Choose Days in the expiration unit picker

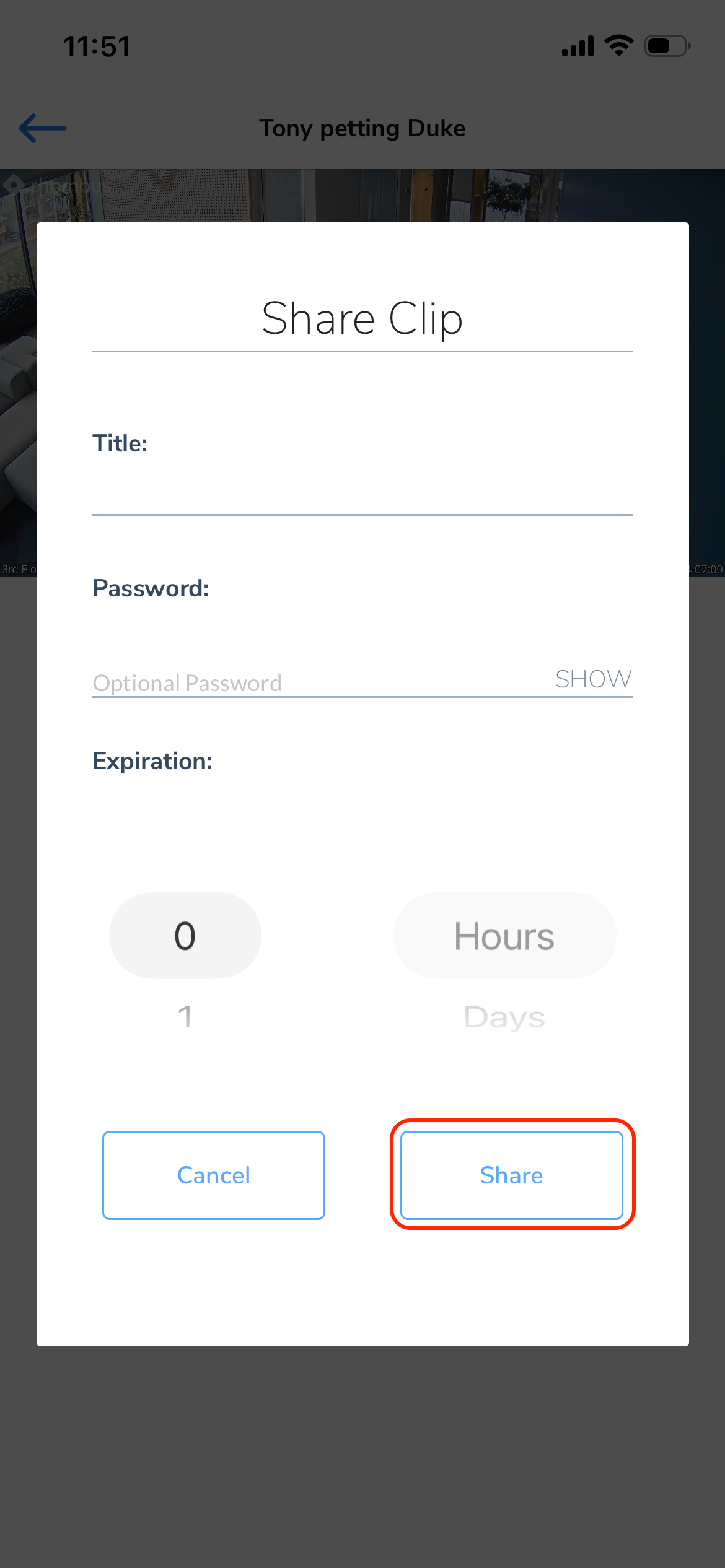[x=504, y=1017]
